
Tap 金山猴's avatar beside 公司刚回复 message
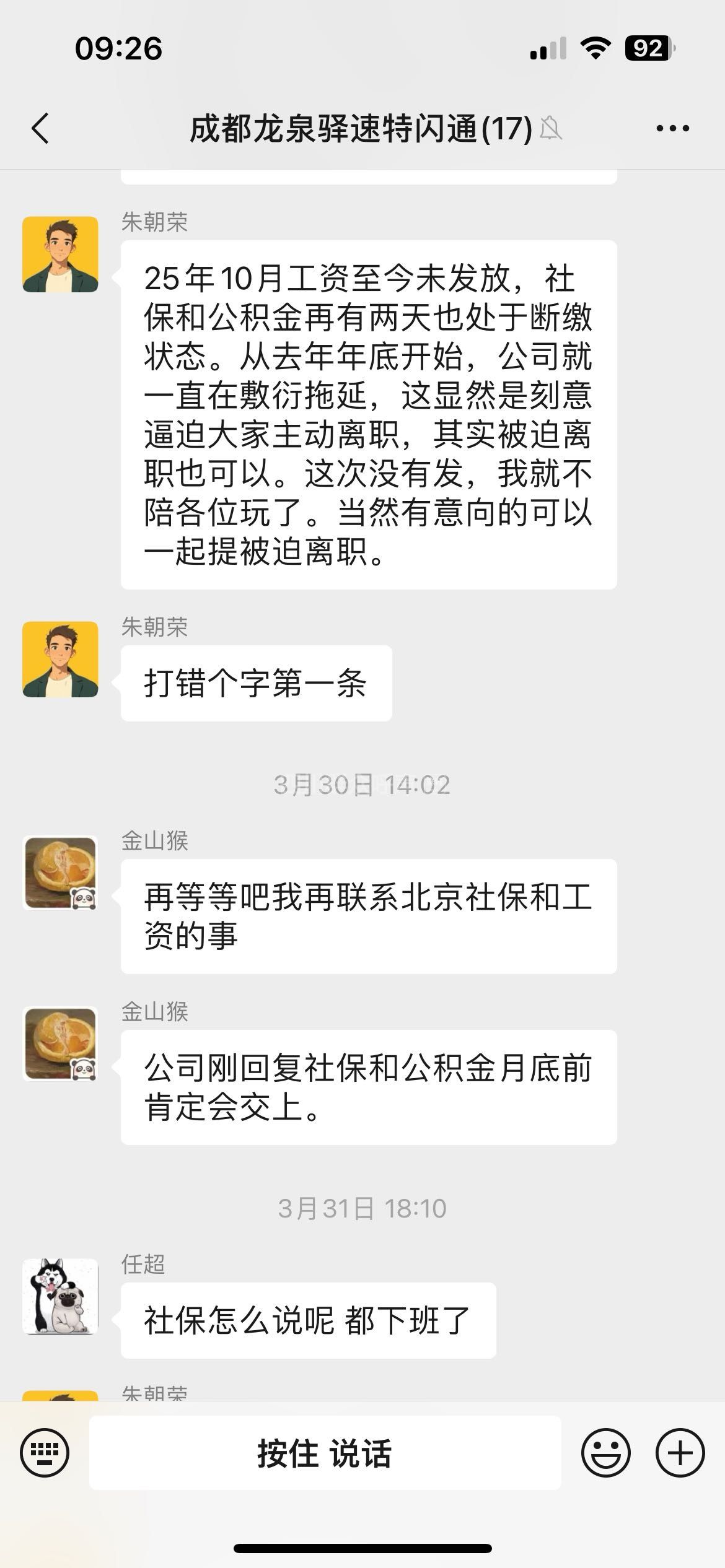60,1043
